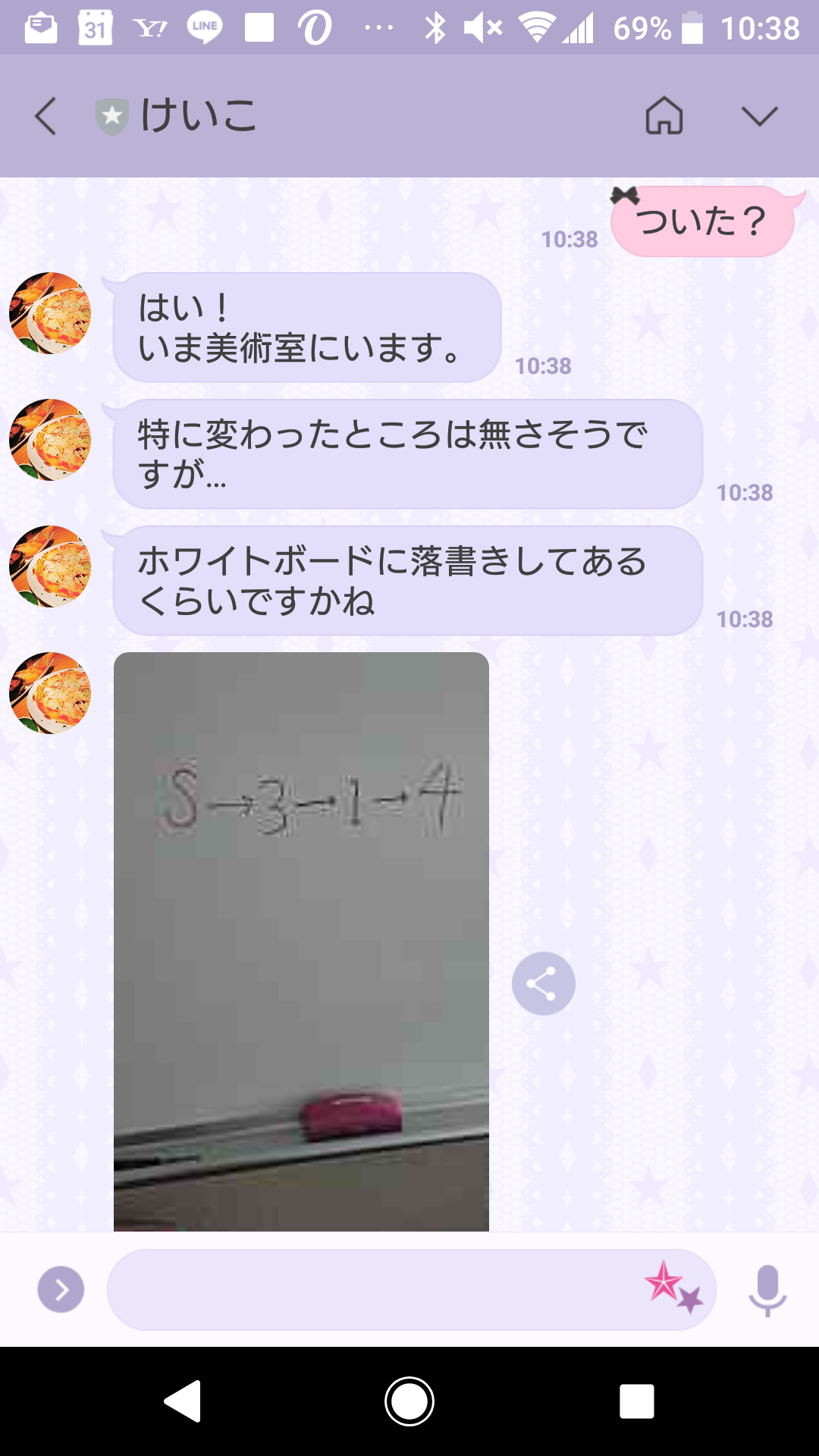This screenshot has width=819, height=1456.
Task: Focus the message input field
Action: pyautogui.click(x=372, y=1289)
